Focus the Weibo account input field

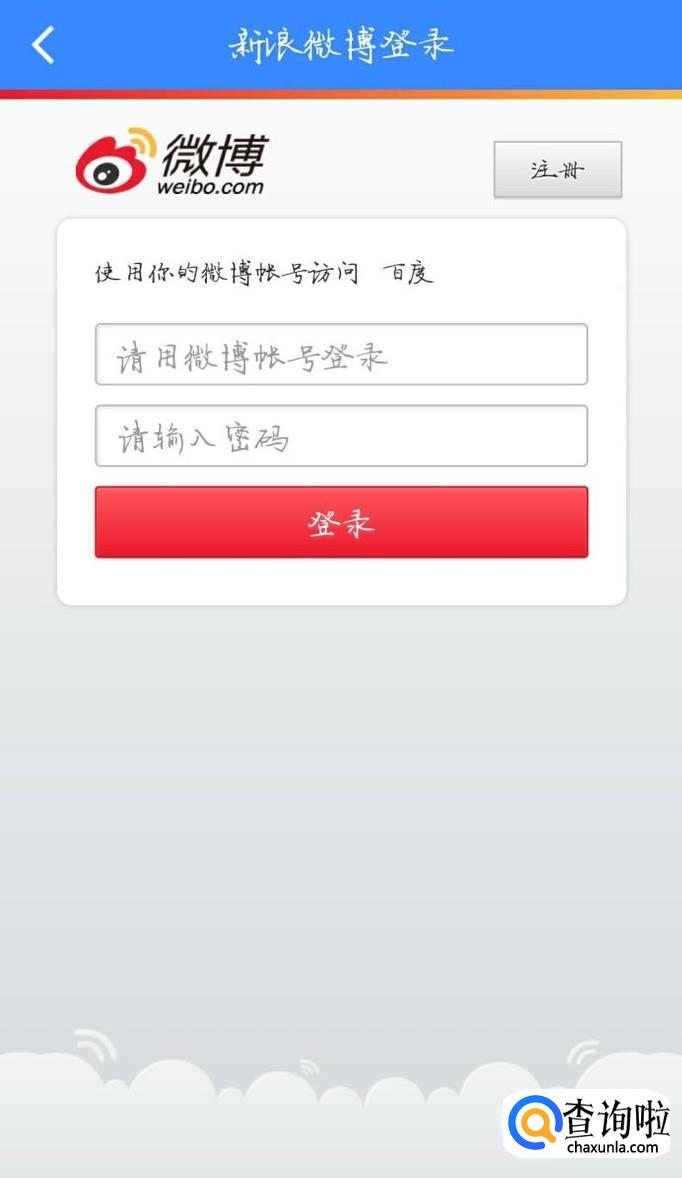(x=341, y=355)
